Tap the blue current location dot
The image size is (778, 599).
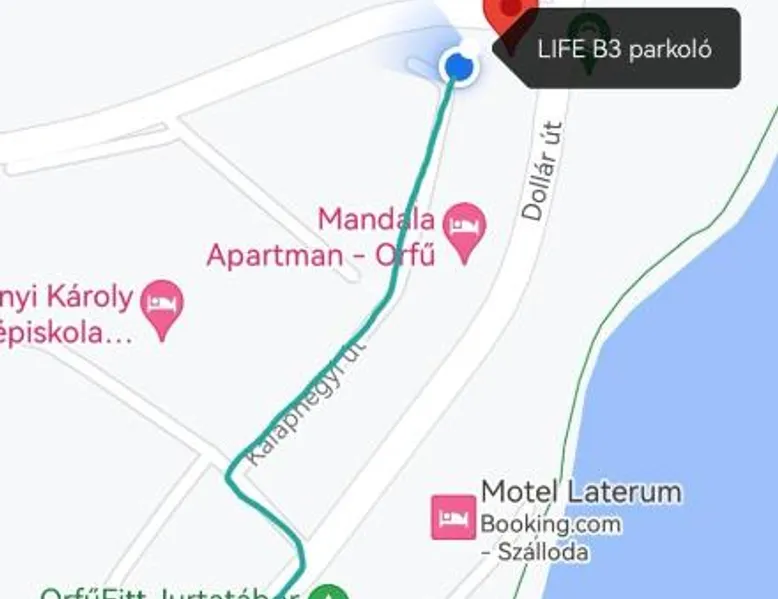coord(458,66)
